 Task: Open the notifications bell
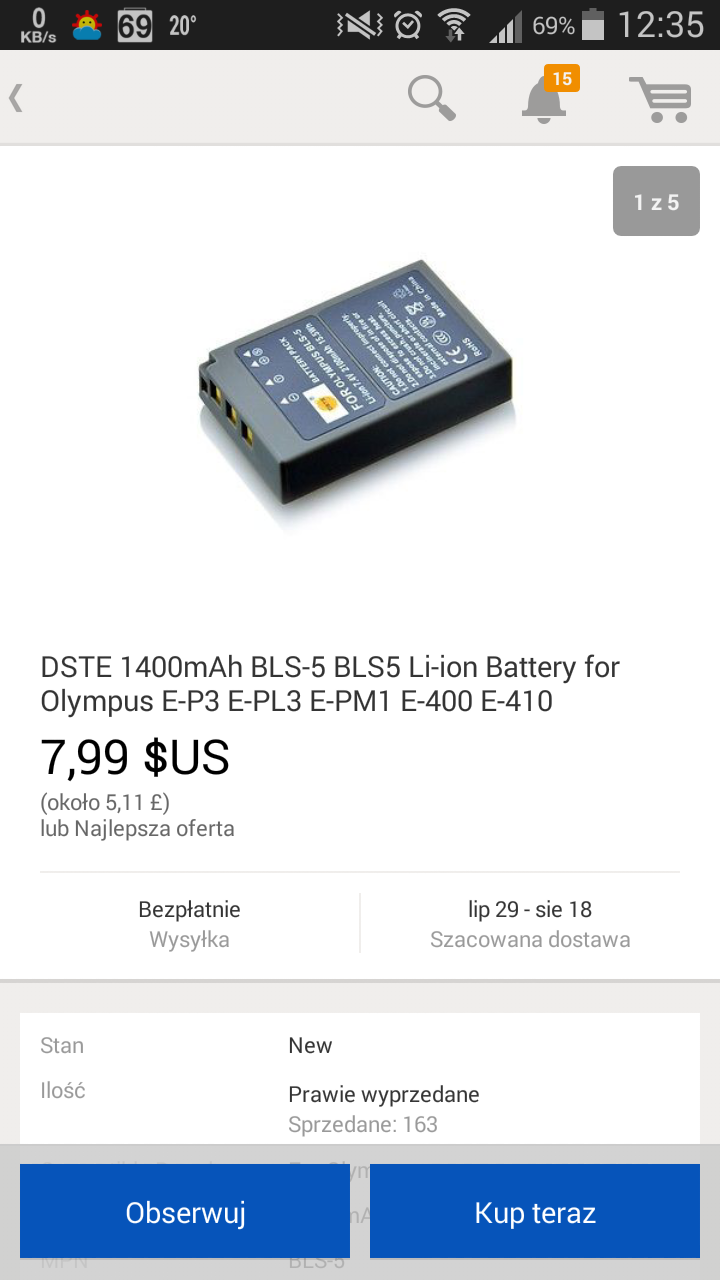[x=544, y=98]
